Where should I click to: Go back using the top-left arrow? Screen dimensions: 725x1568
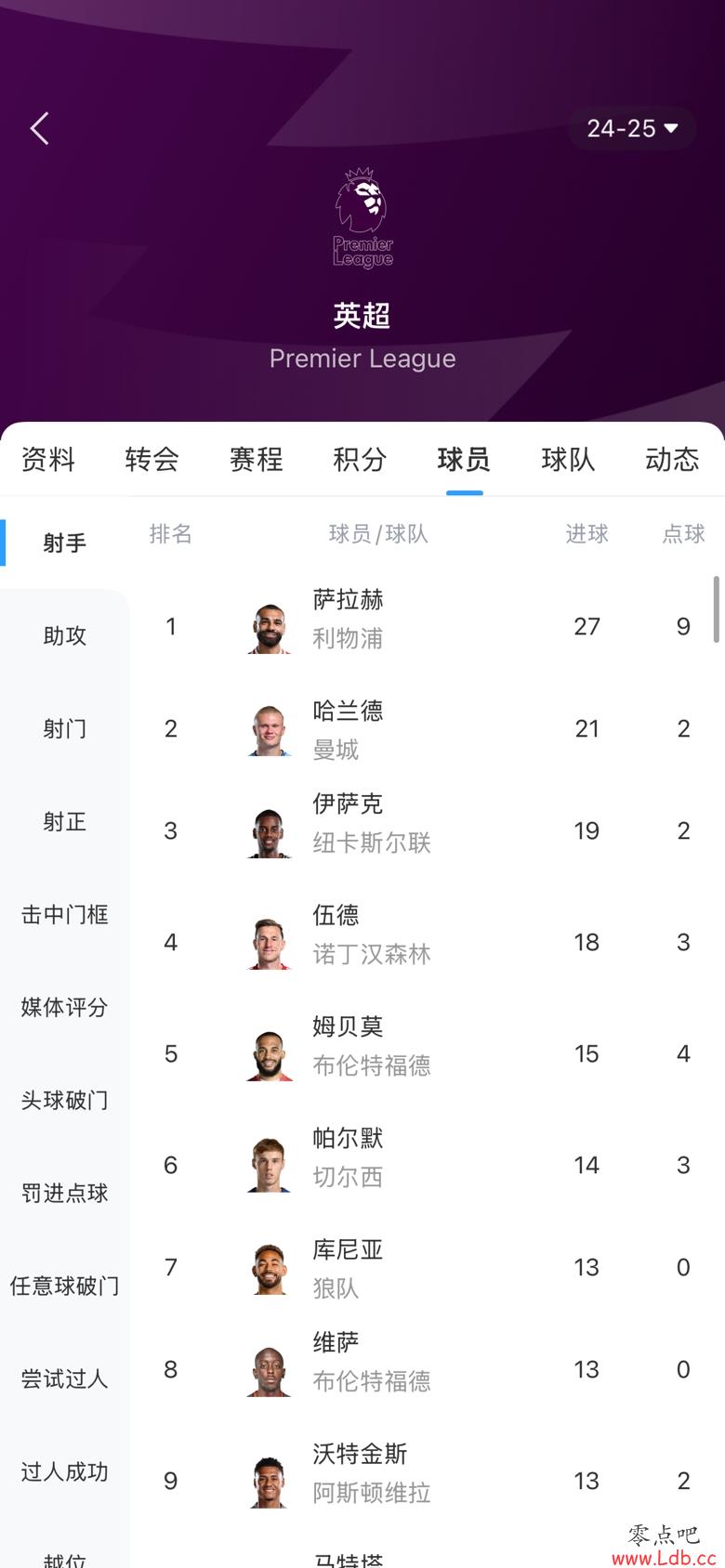coord(39,128)
